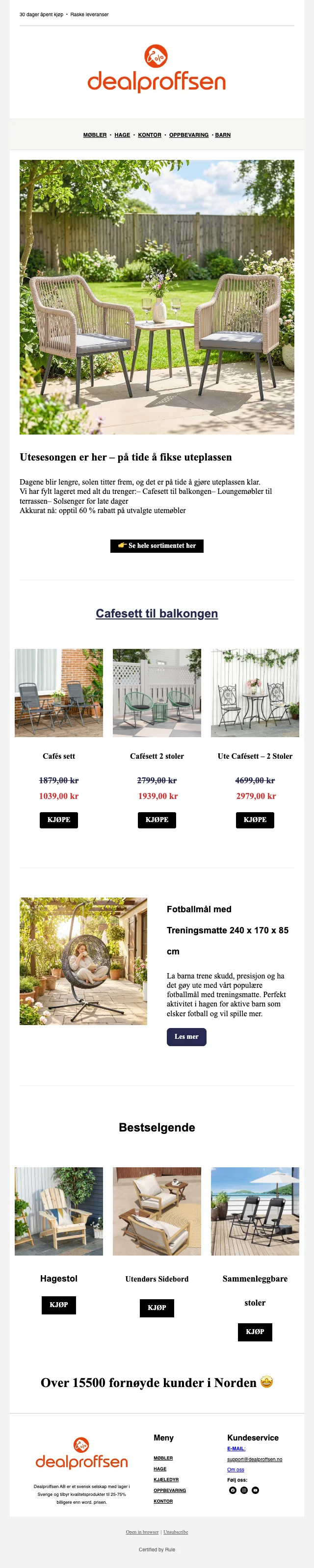Open KJÆLEDYR in the footer Meny

pos(166,1479)
